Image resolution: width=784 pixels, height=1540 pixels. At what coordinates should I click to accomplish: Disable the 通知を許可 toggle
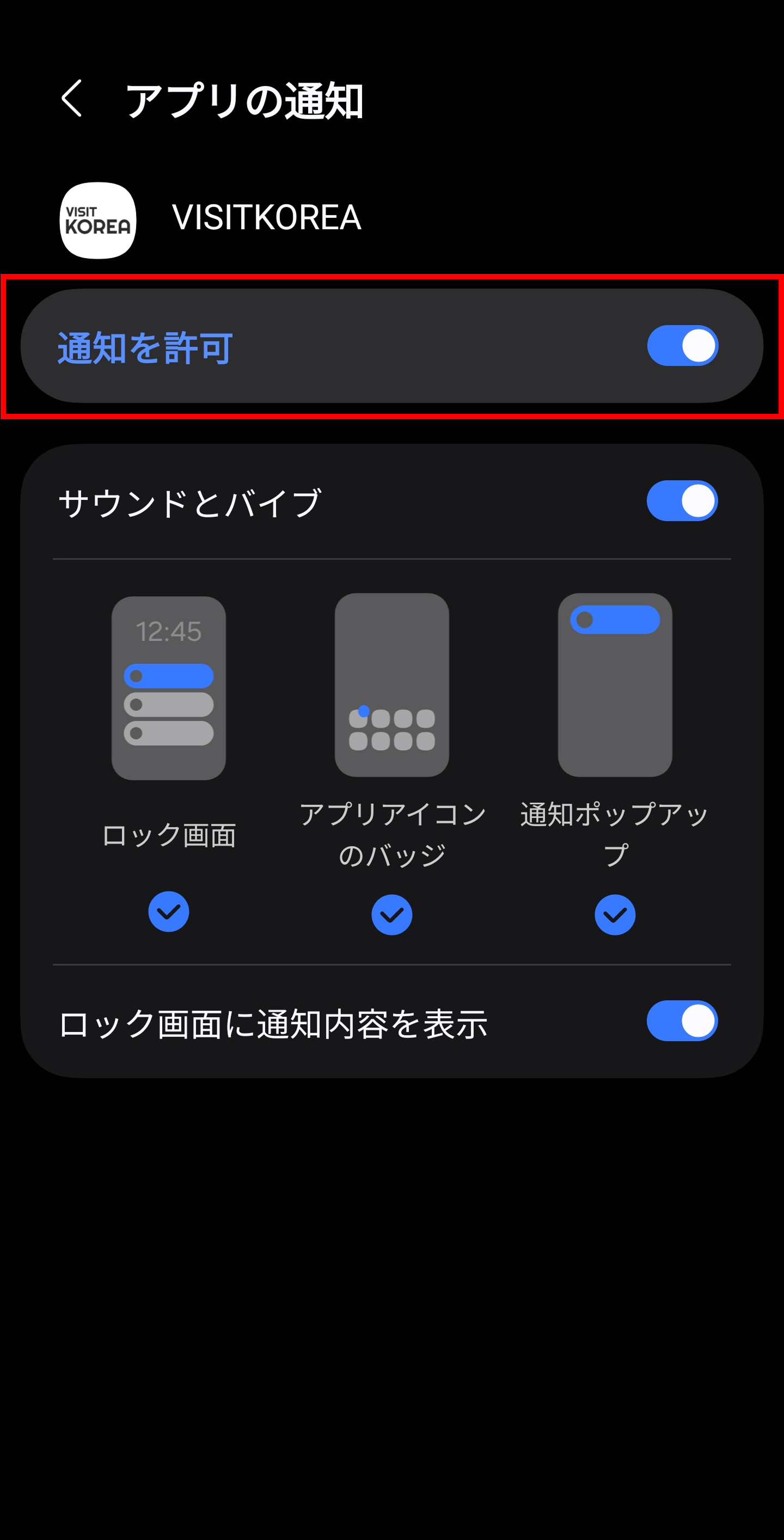tap(683, 346)
